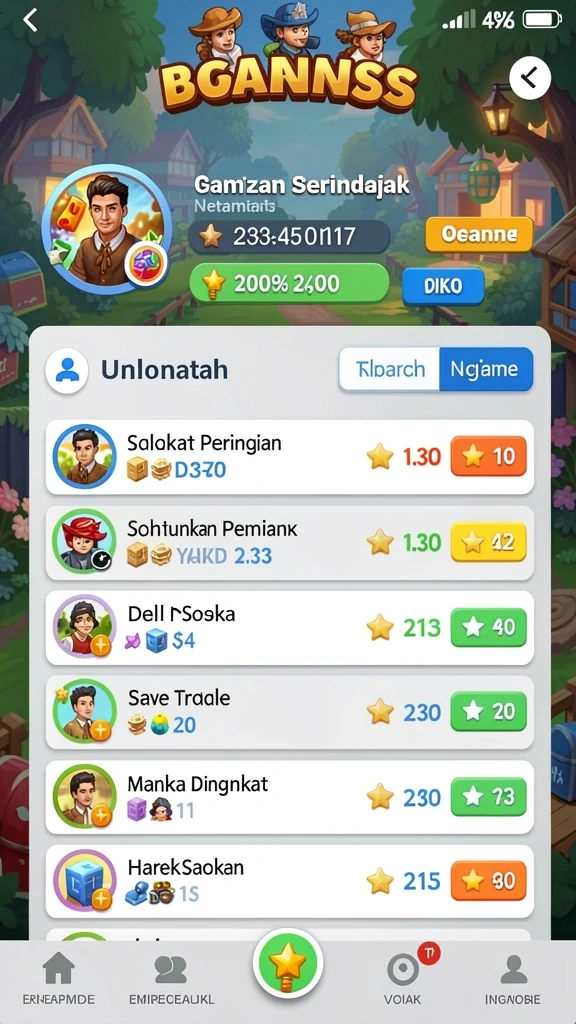Screen dimensions: 576x1024
Task: Tap the yellow 42 star button
Action: (488, 541)
